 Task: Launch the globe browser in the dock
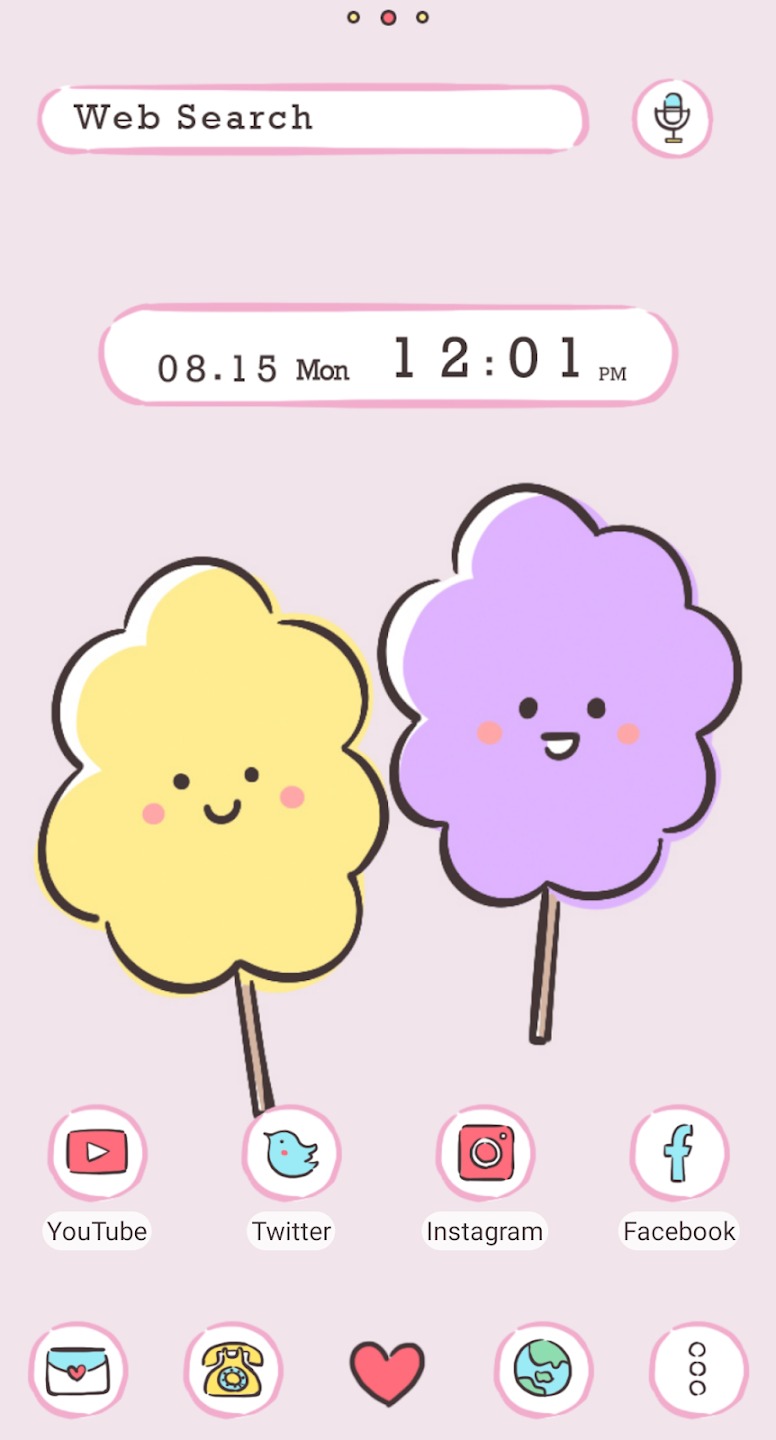[x=543, y=1370]
